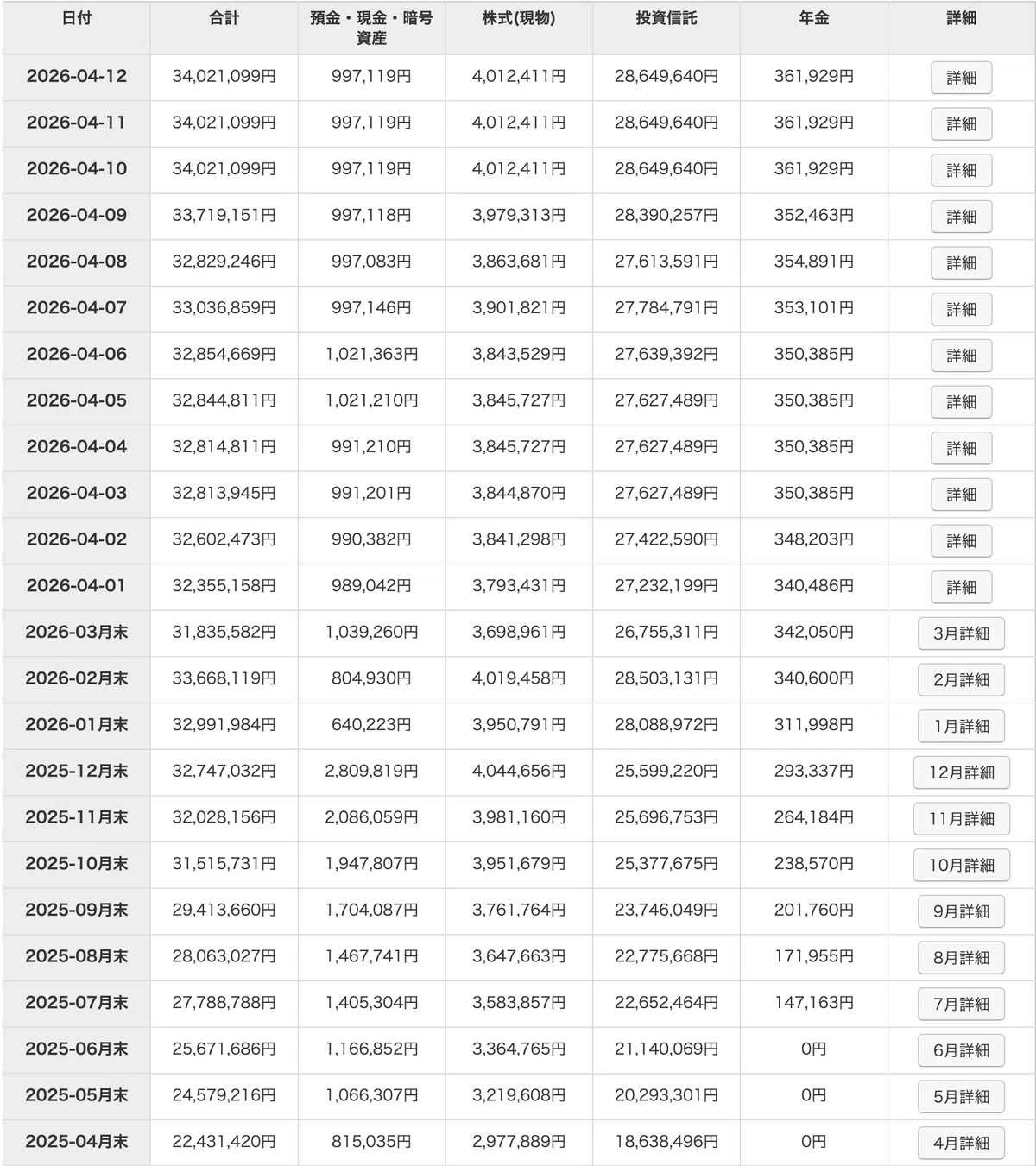Viewport: 1036px width, 1166px height.
Task: Tap the 12月詳細 button
Action: point(961,772)
